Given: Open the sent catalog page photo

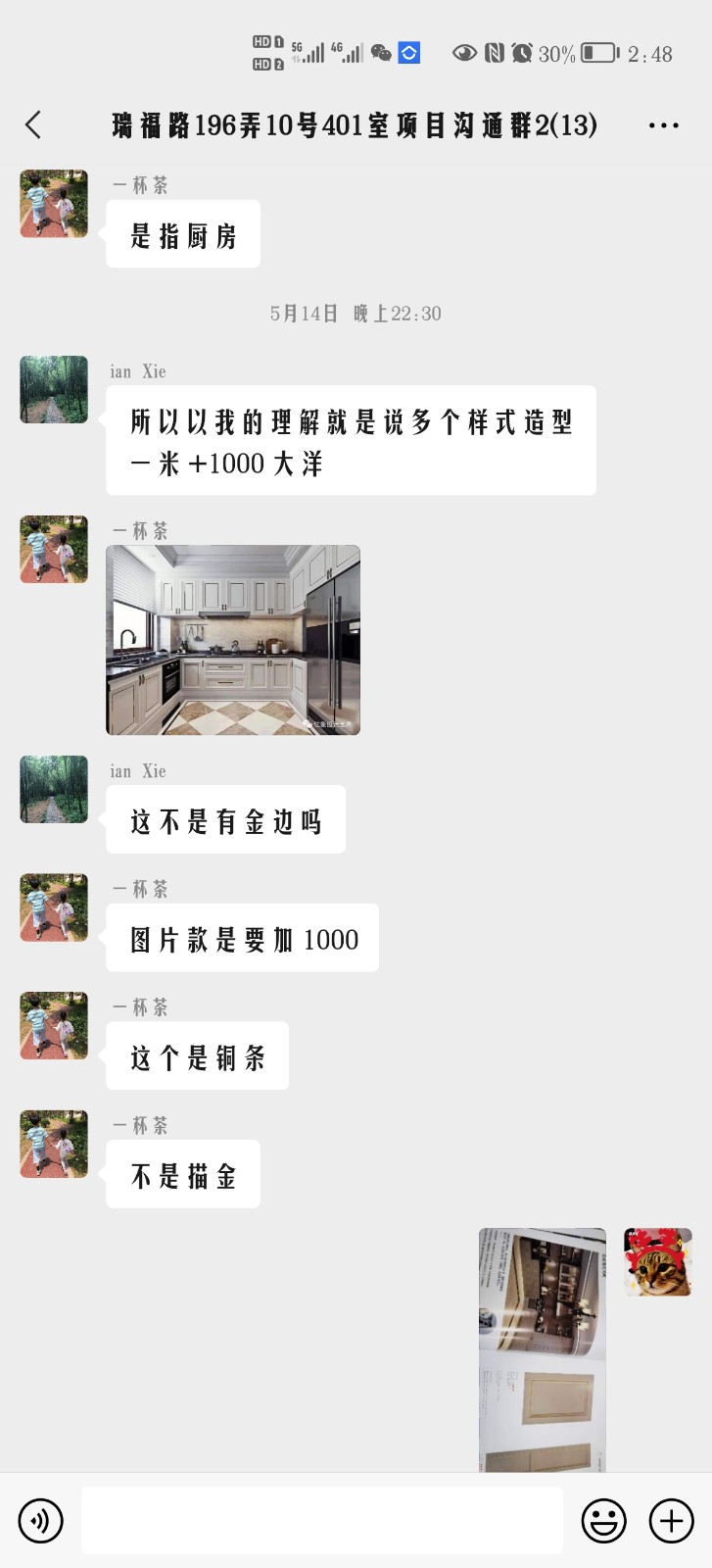Looking at the screenshot, I should coord(542,1348).
